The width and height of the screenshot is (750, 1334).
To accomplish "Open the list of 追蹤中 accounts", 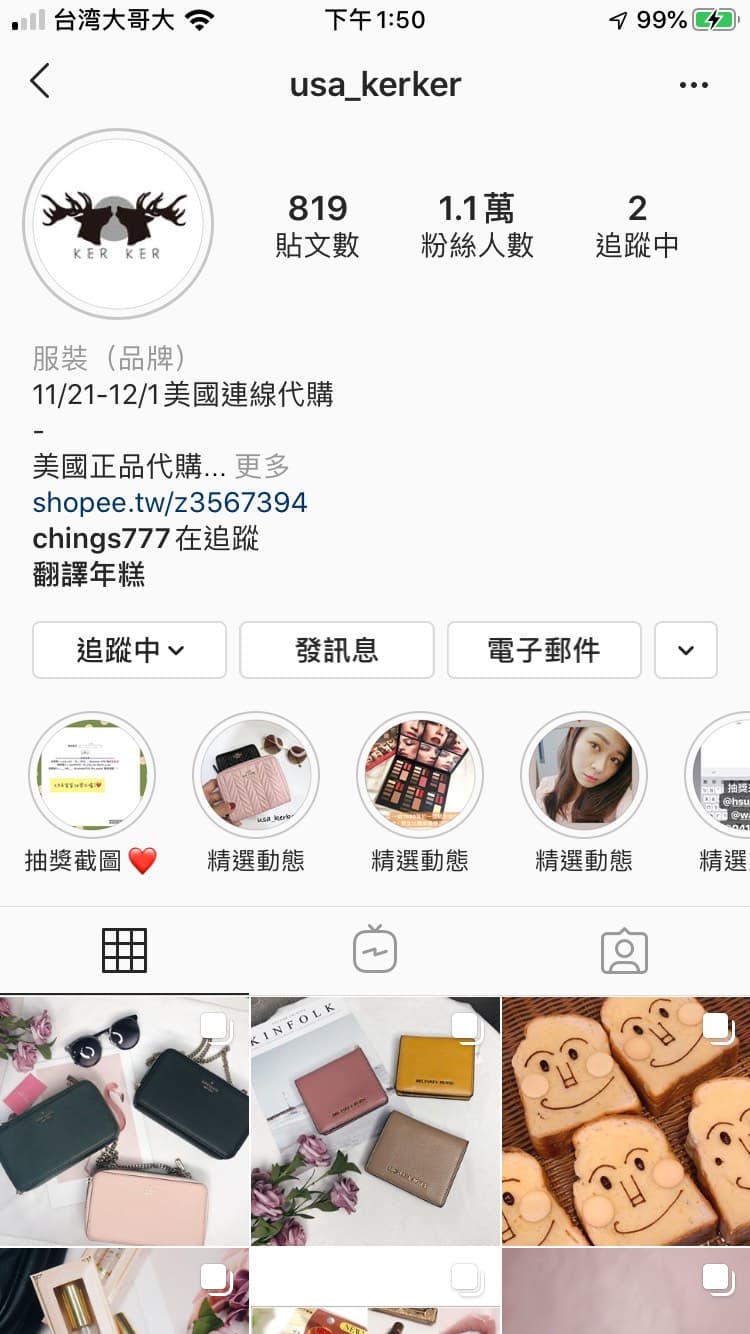I will [637, 226].
